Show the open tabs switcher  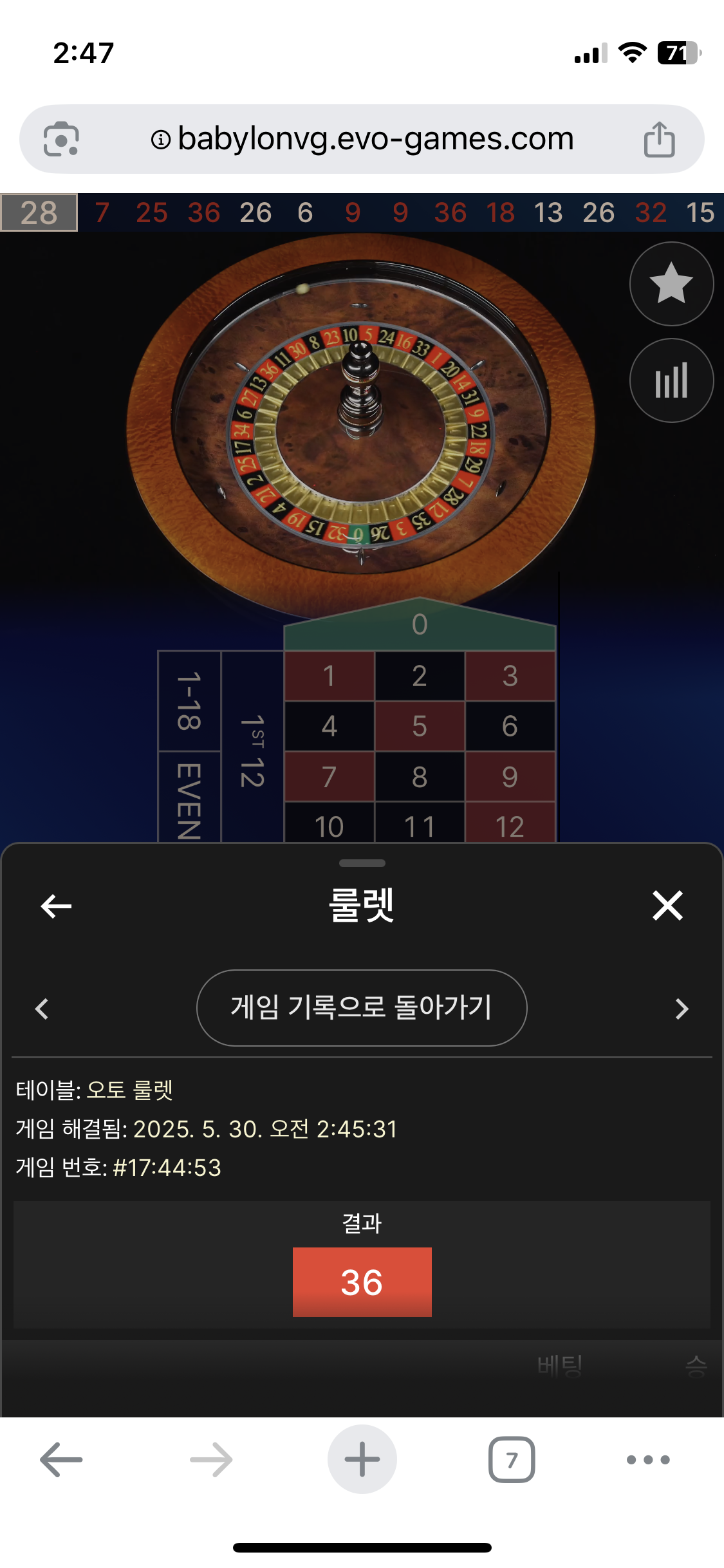tap(512, 1459)
